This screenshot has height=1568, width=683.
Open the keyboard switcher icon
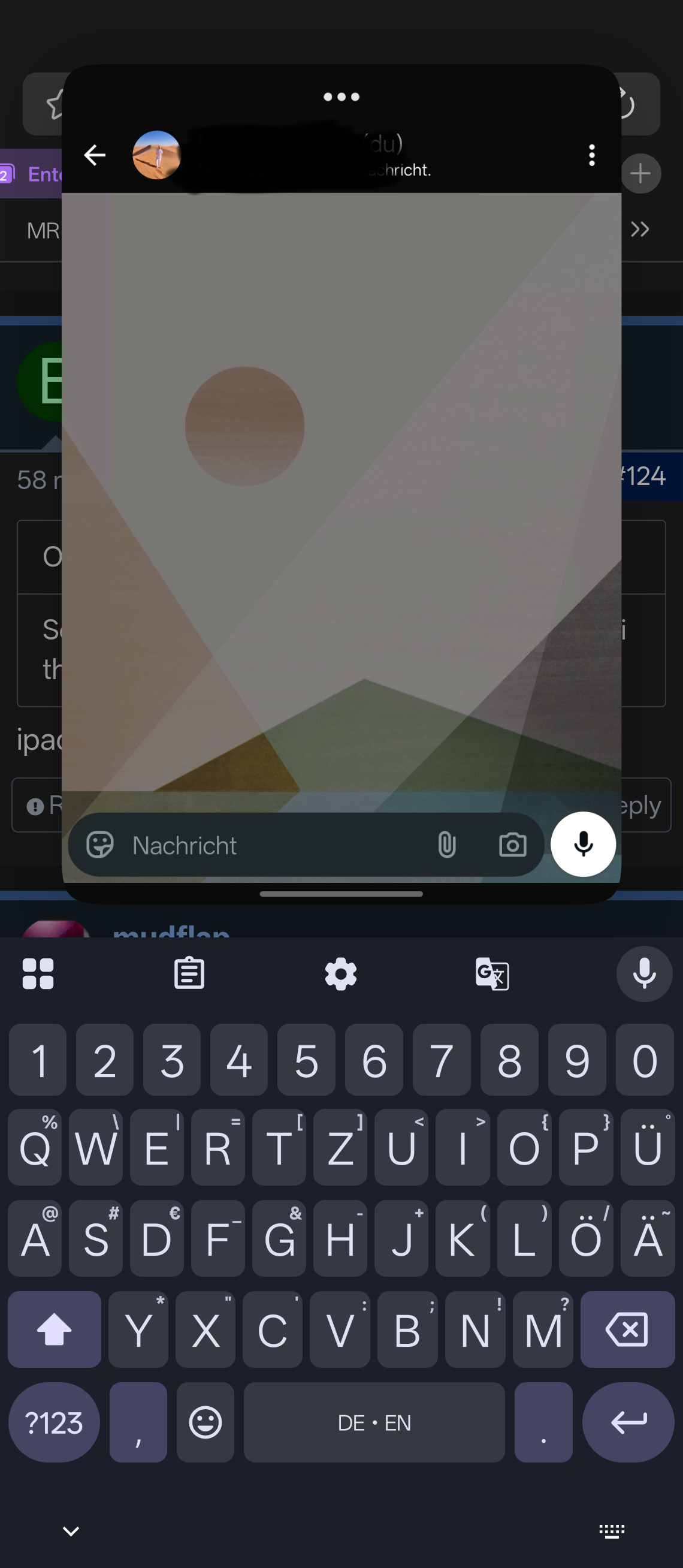click(612, 1531)
